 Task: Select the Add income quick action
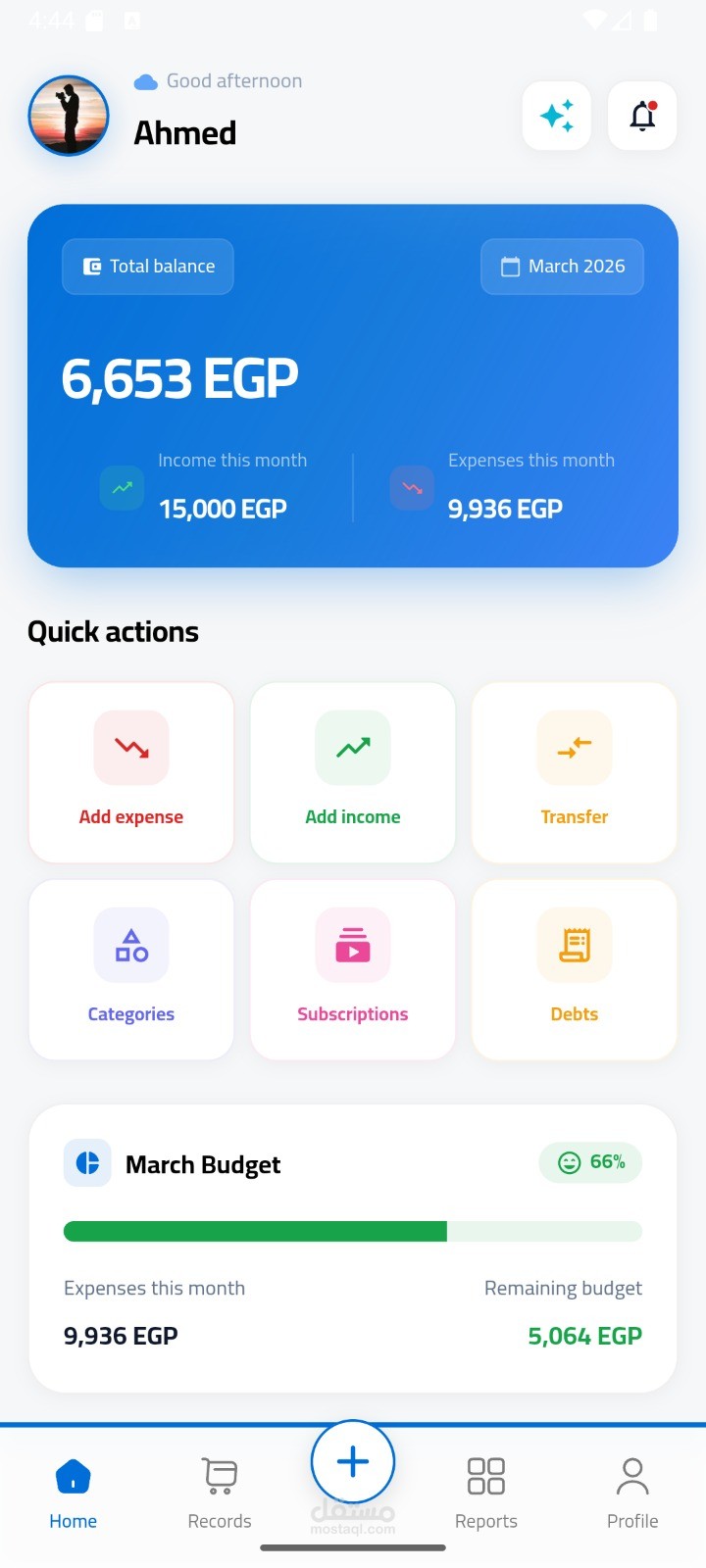point(353,773)
